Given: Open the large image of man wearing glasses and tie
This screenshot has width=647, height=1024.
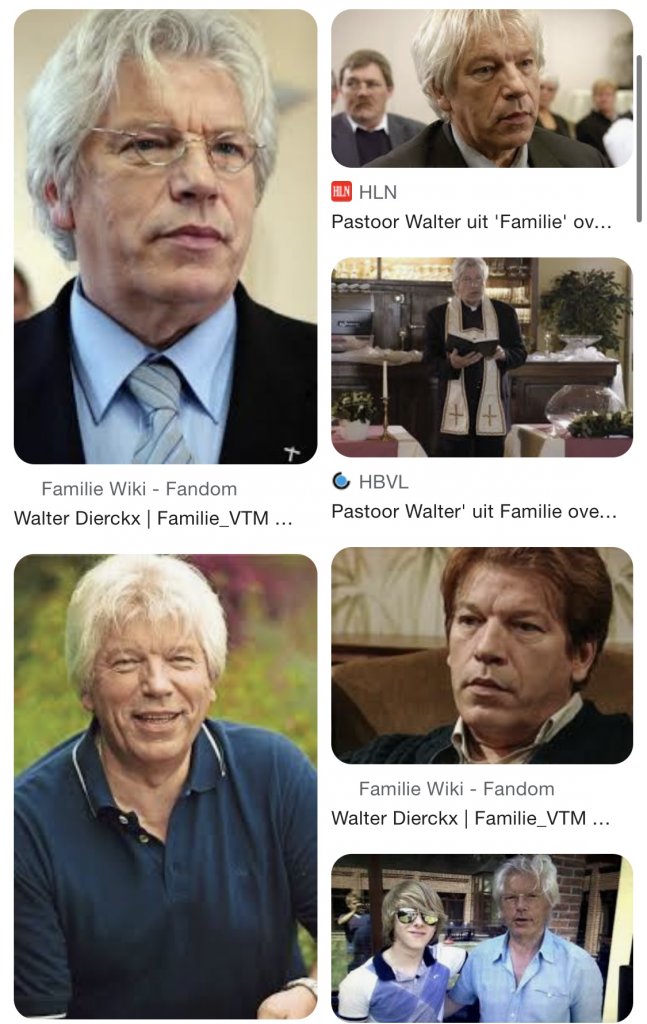Looking at the screenshot, I should coord(165,237).
